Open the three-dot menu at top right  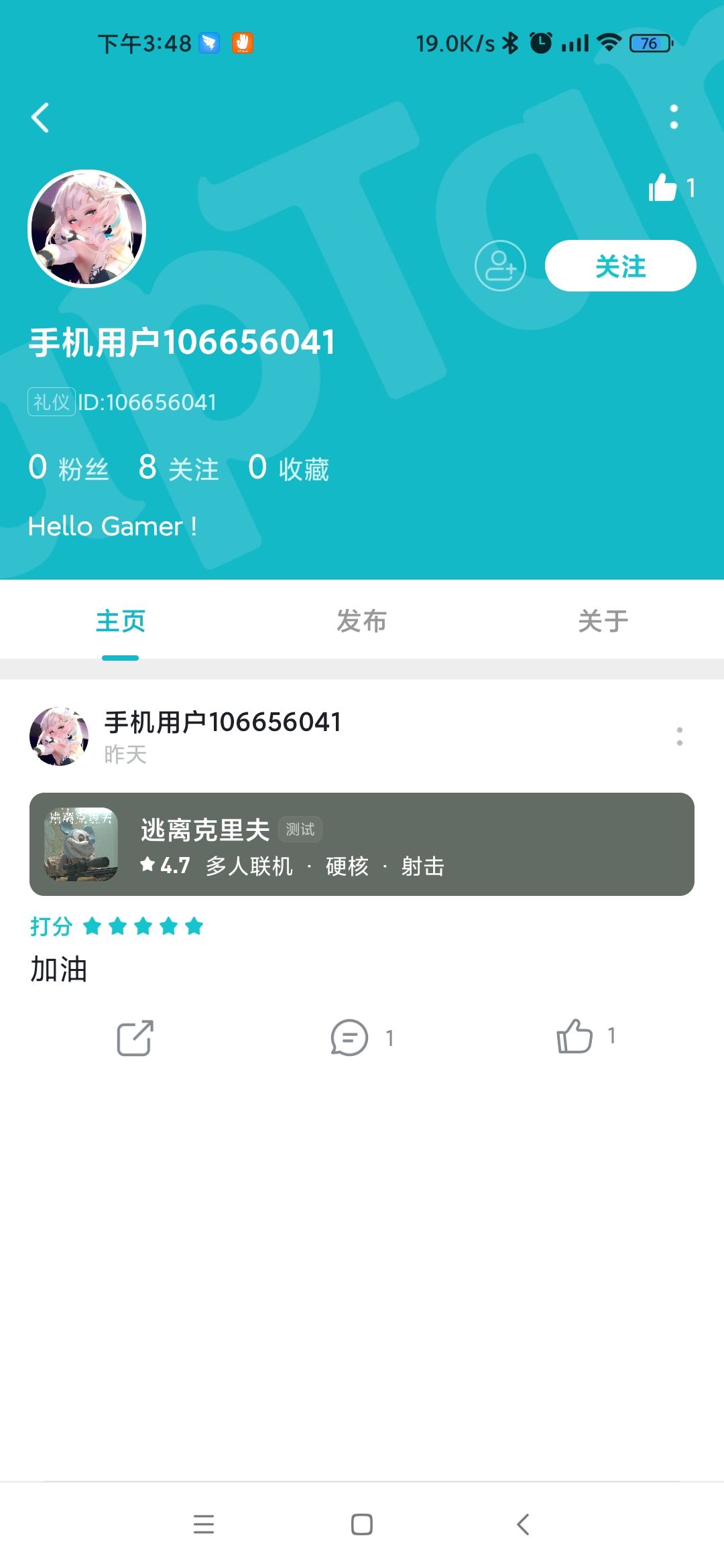tap(674, 117)
